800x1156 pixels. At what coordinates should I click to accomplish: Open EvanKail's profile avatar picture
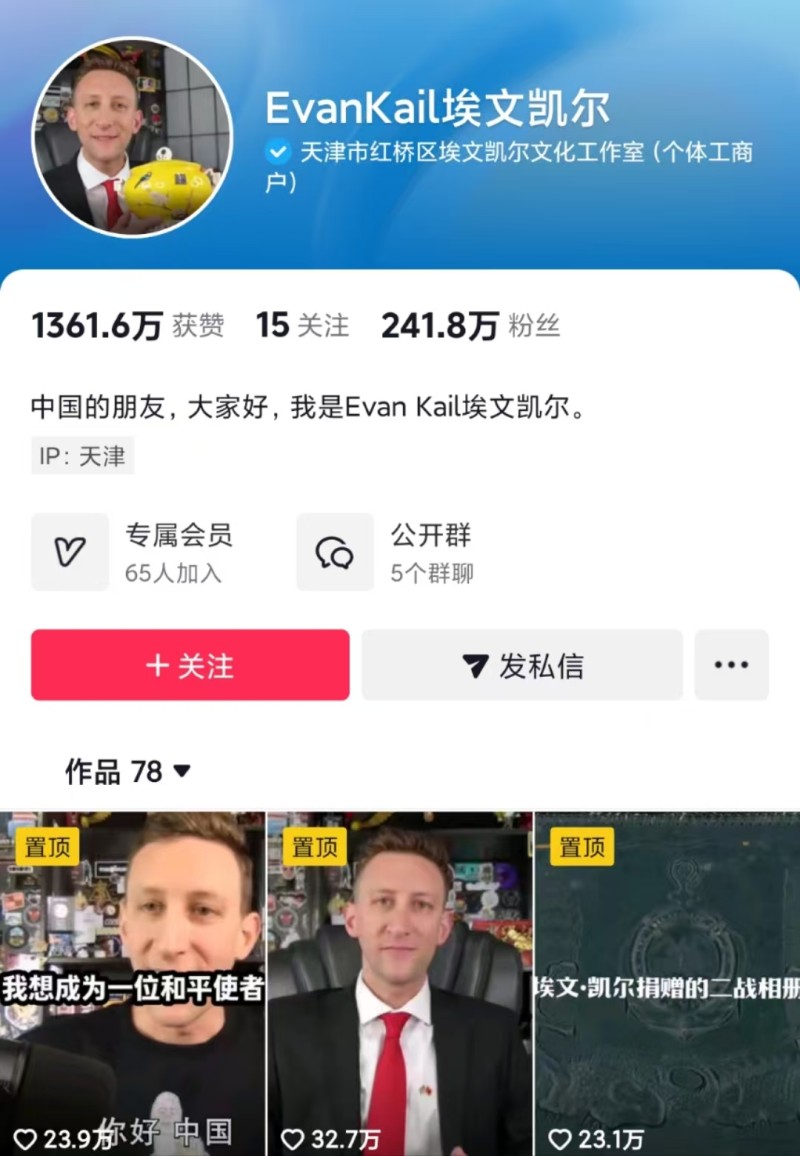tap(132, 138)
